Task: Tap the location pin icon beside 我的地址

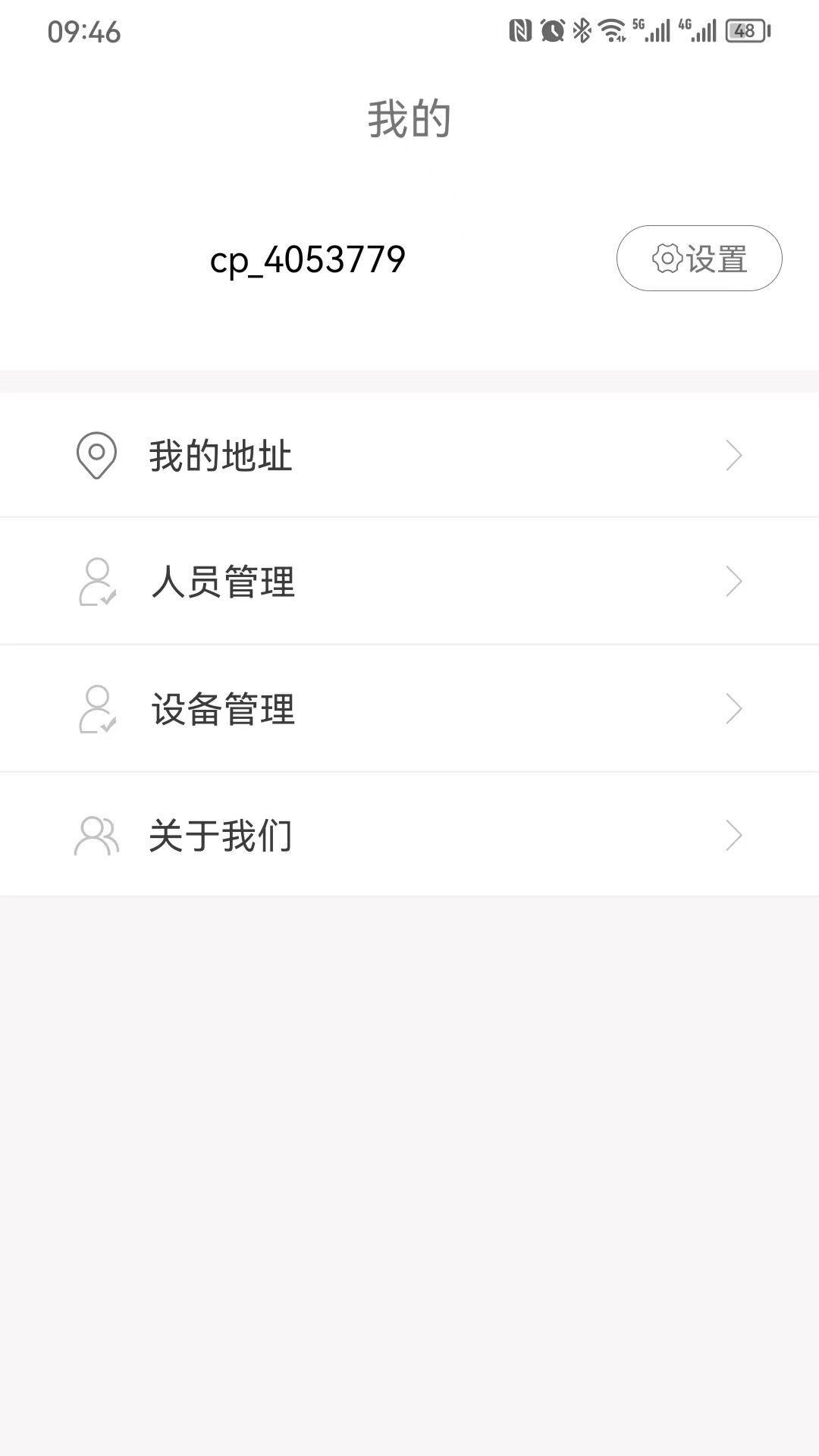Action: [x=96, y=453]
